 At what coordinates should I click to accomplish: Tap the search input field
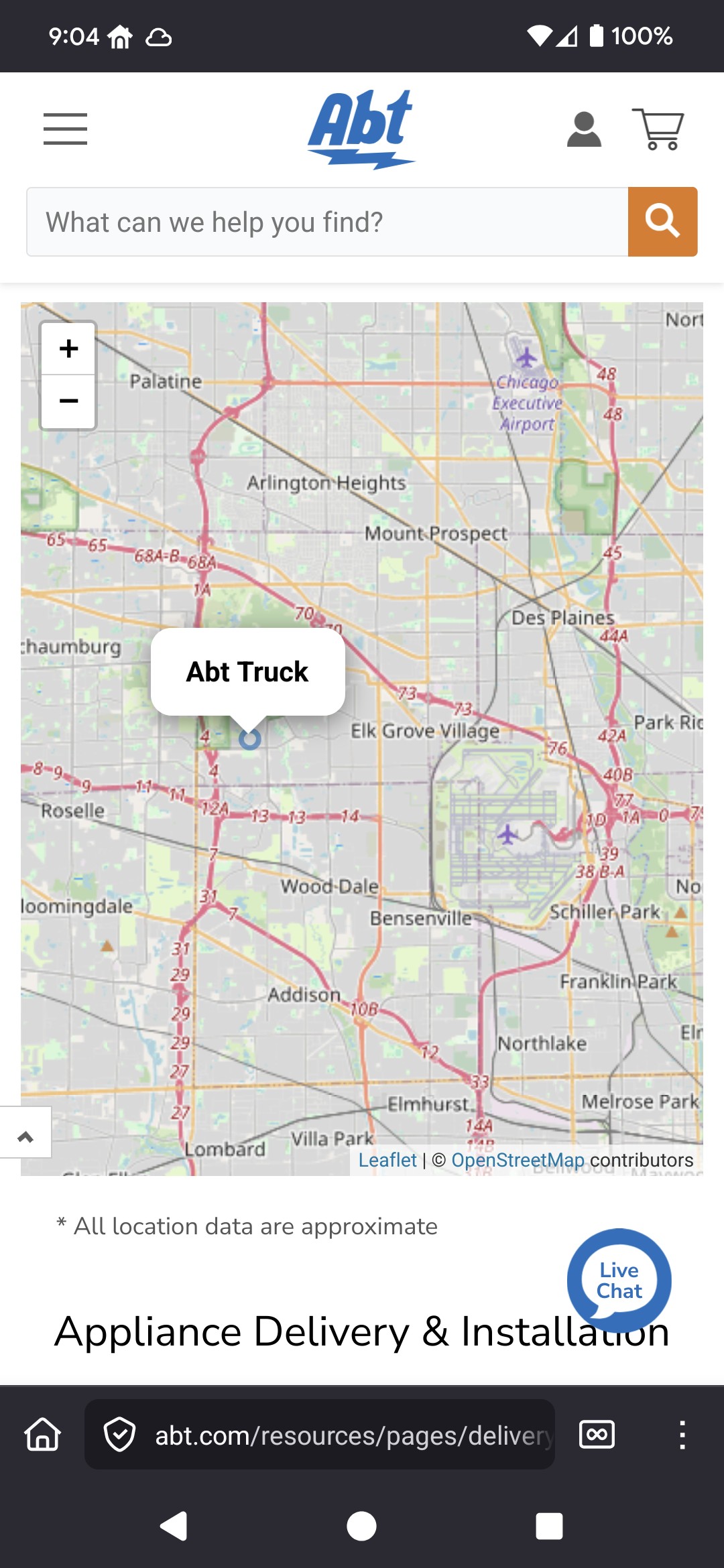[322, 221]
